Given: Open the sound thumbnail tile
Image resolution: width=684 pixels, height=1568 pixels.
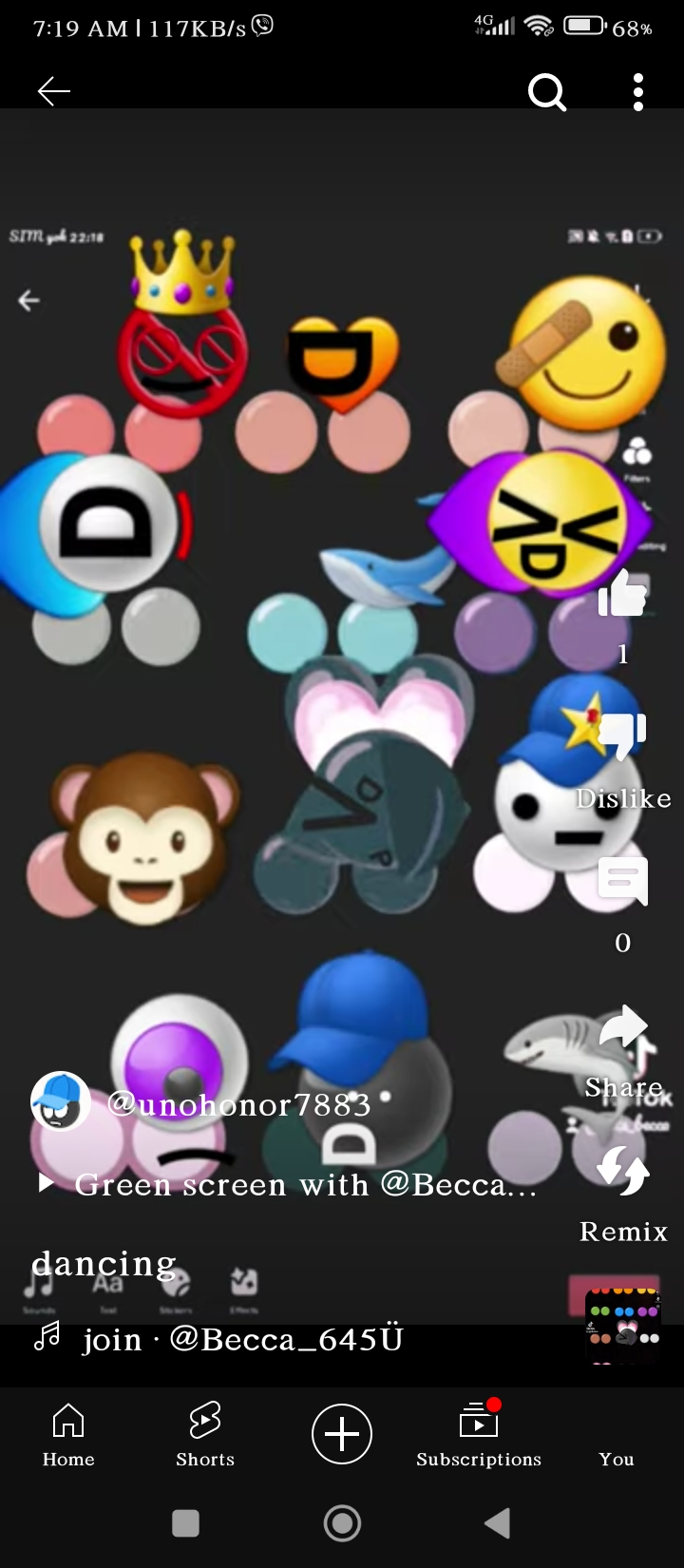Looking at the screenshot, I should click(x=622, y=1326).
